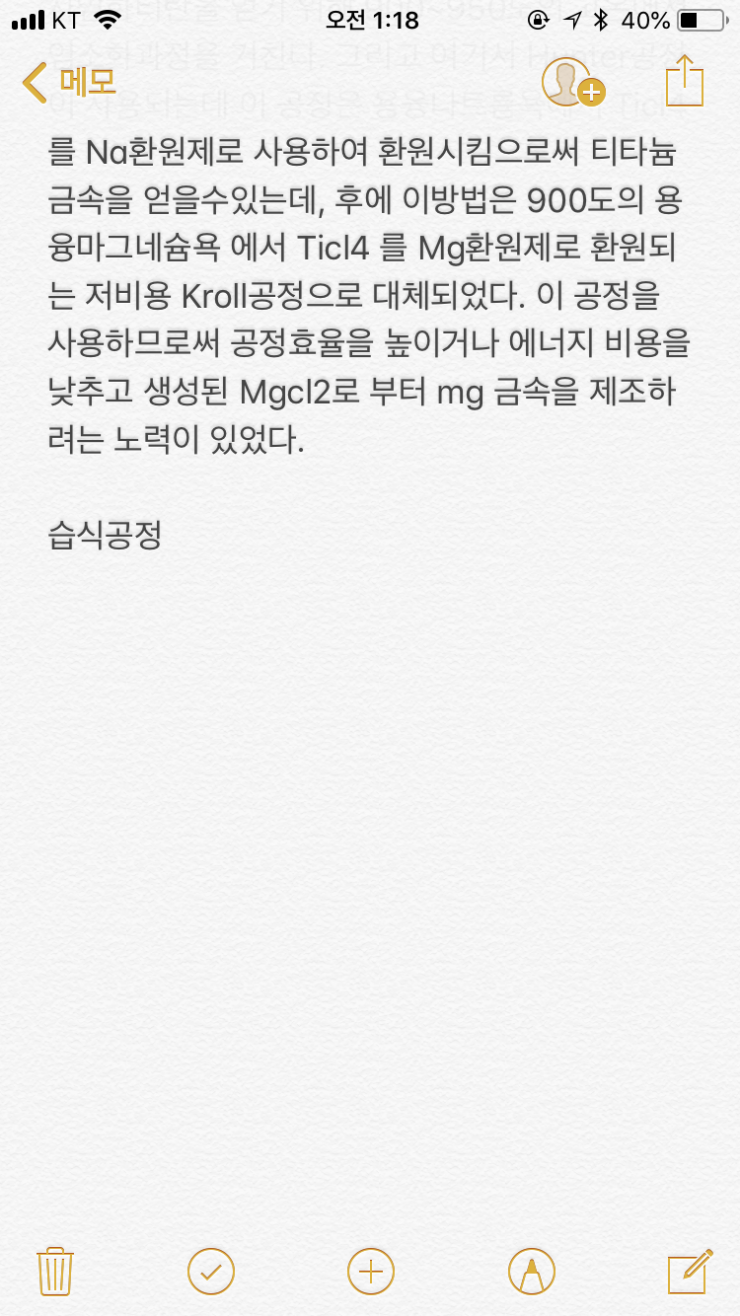Open the plus attachment menu
Viewport: 740px width, 1316px height.
pos(370,1271)
